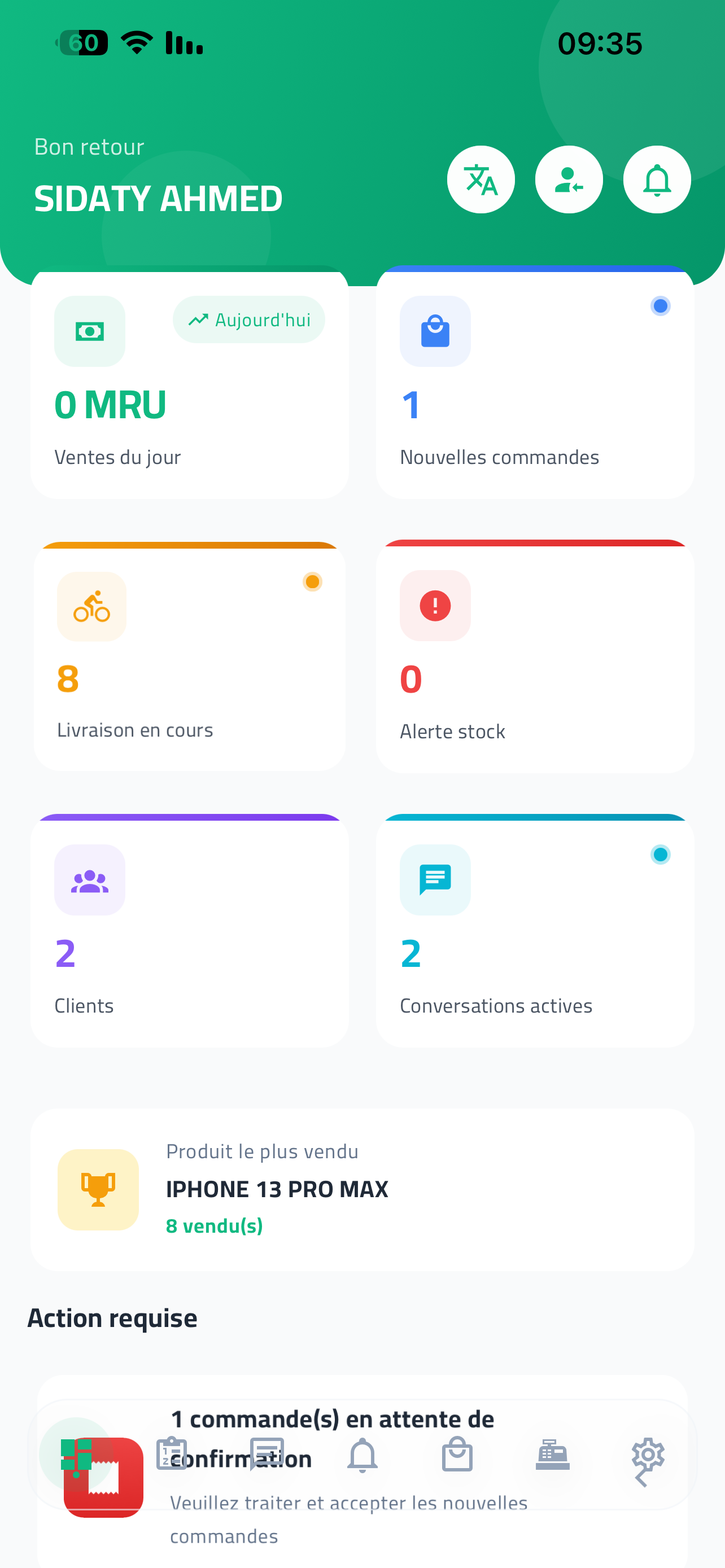Tap the Aujourd'hui chip
This screenshot has width=725, height=1568.
click(248, 319)
